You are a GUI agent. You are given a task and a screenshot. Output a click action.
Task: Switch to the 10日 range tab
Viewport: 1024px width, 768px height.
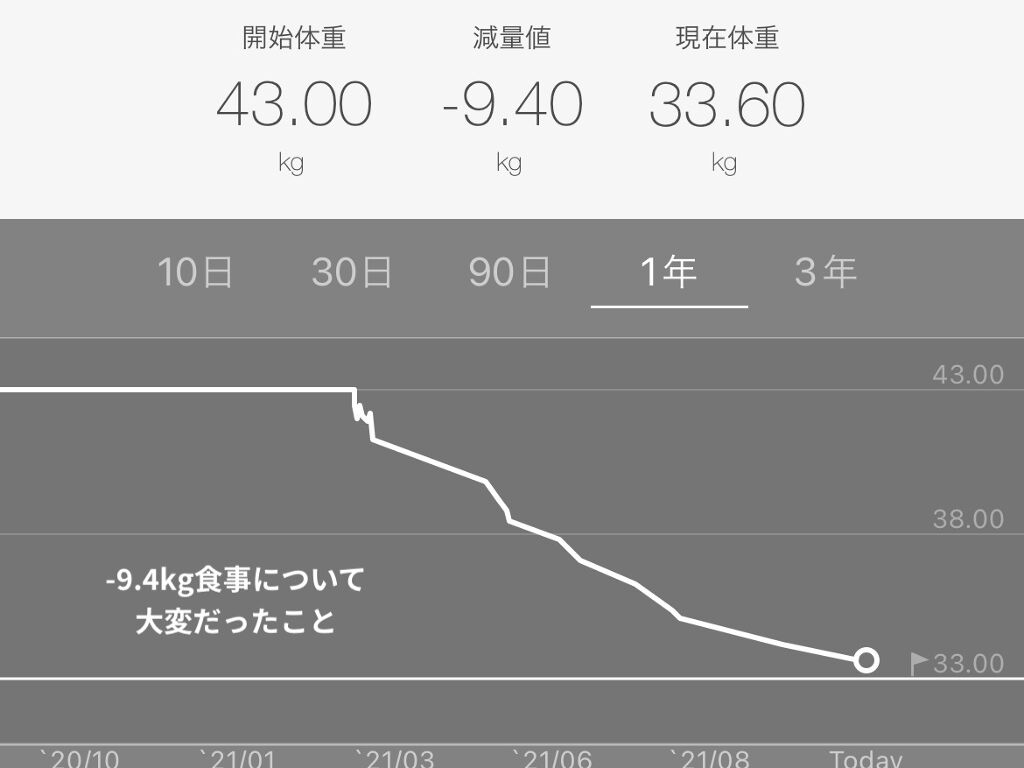pyautogui.click(x=195, y=272)
